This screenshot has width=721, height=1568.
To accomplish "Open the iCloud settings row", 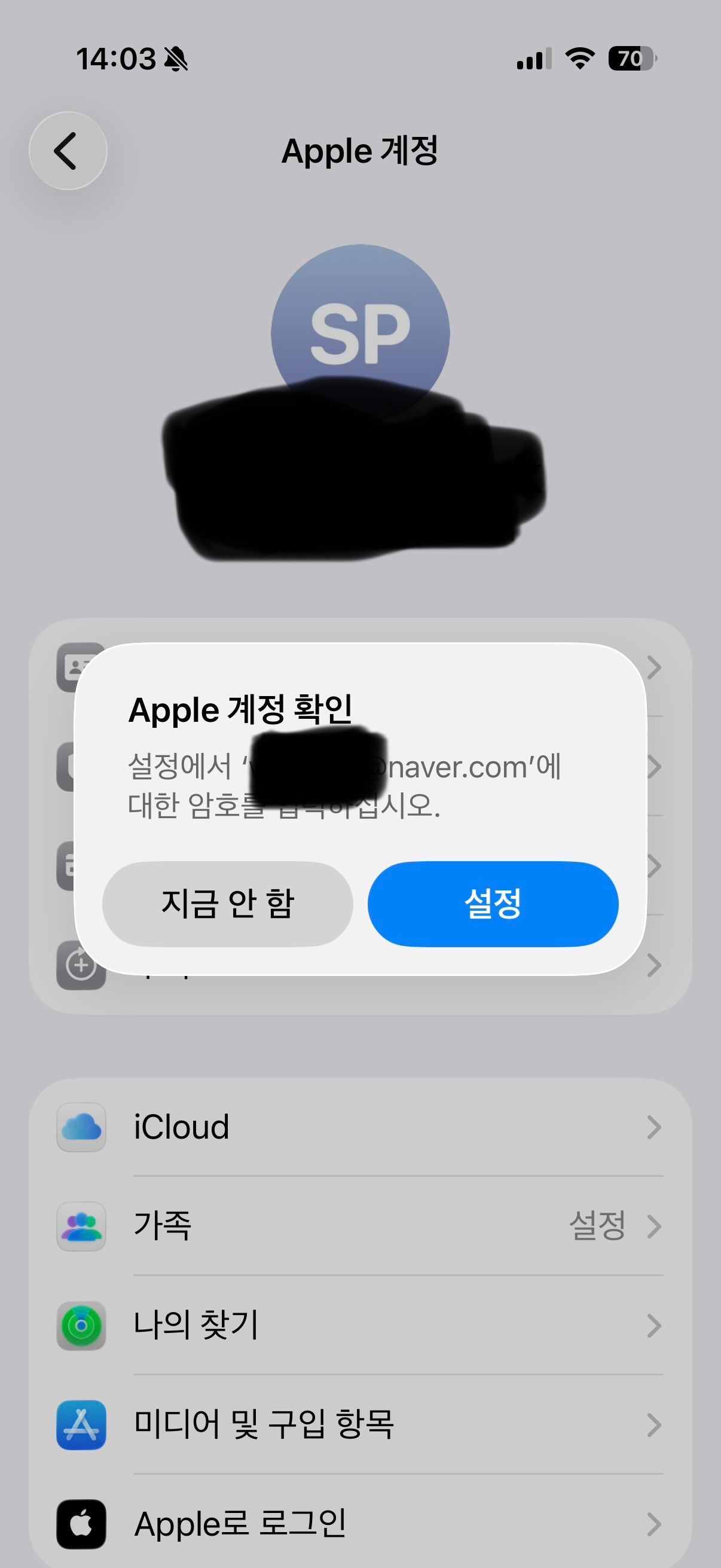I will click(x=360, y=1127).
